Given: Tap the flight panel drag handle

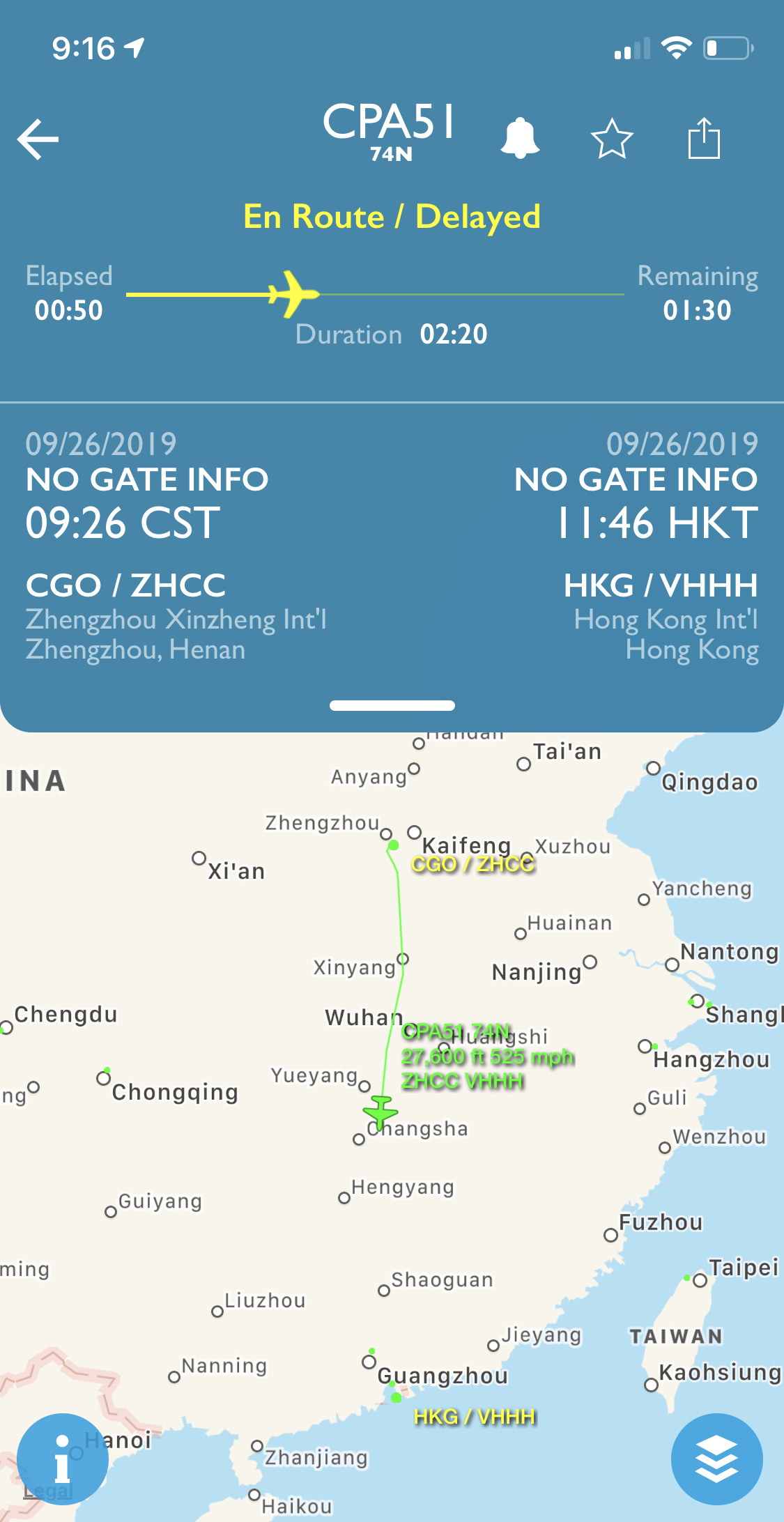Looking at the screenshot, I should point(392,705).
